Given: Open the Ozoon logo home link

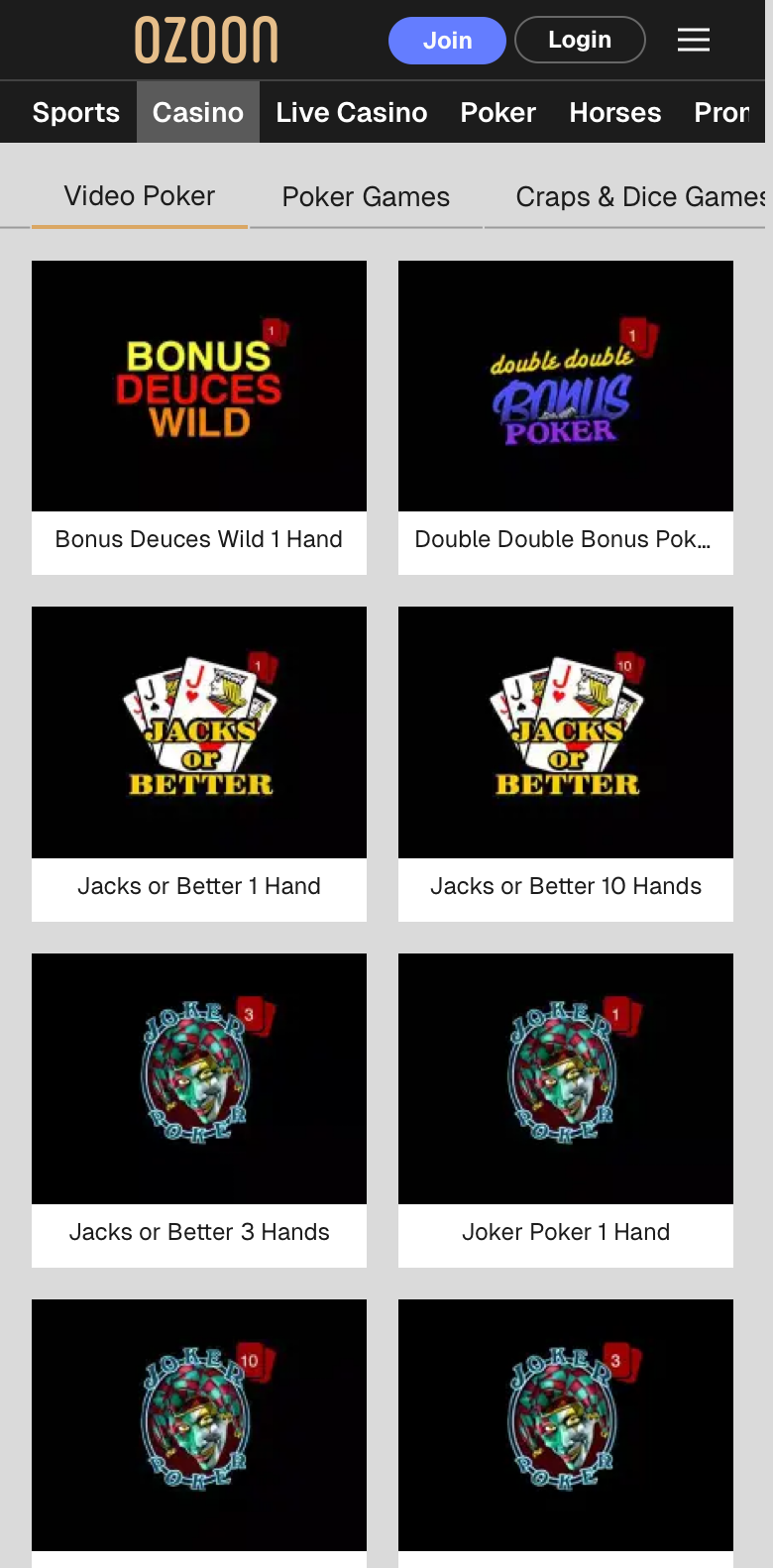Looking at the screenshot, I should tap(206, 41).
